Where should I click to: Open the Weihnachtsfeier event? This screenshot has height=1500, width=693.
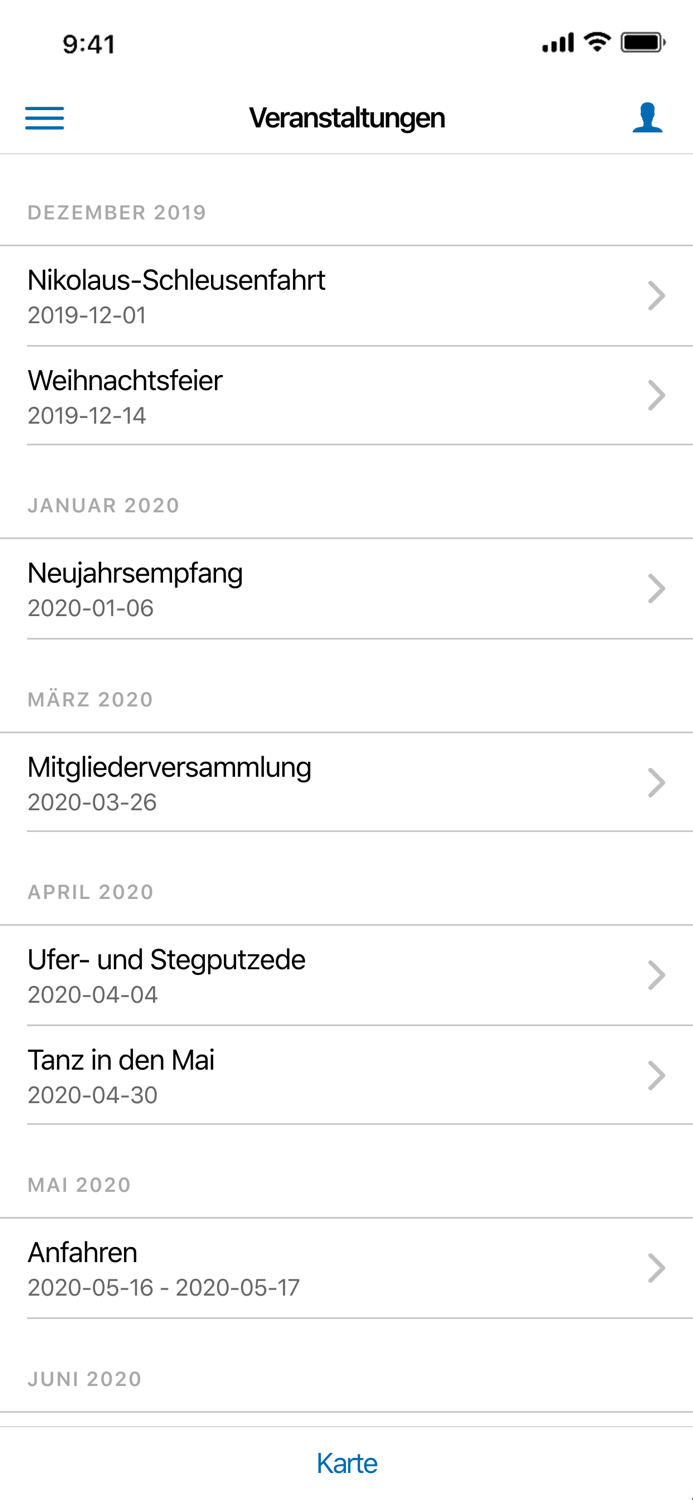[346, 396]
